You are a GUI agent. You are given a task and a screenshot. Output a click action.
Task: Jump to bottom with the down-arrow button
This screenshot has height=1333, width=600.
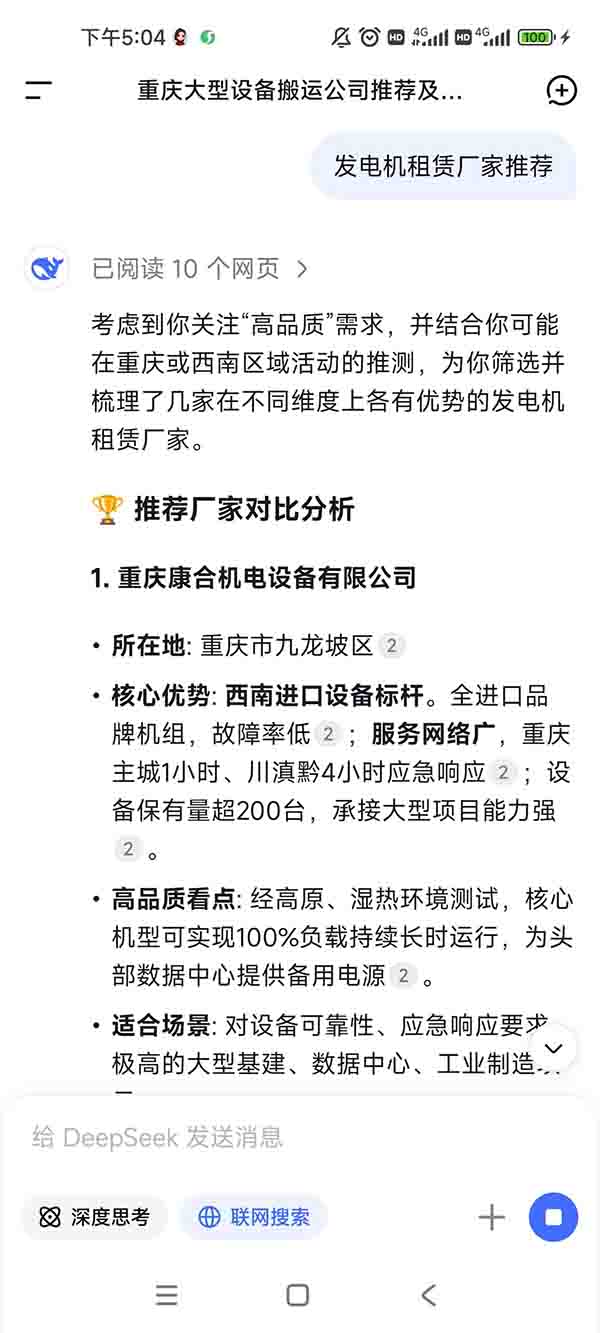[554, 1048]
